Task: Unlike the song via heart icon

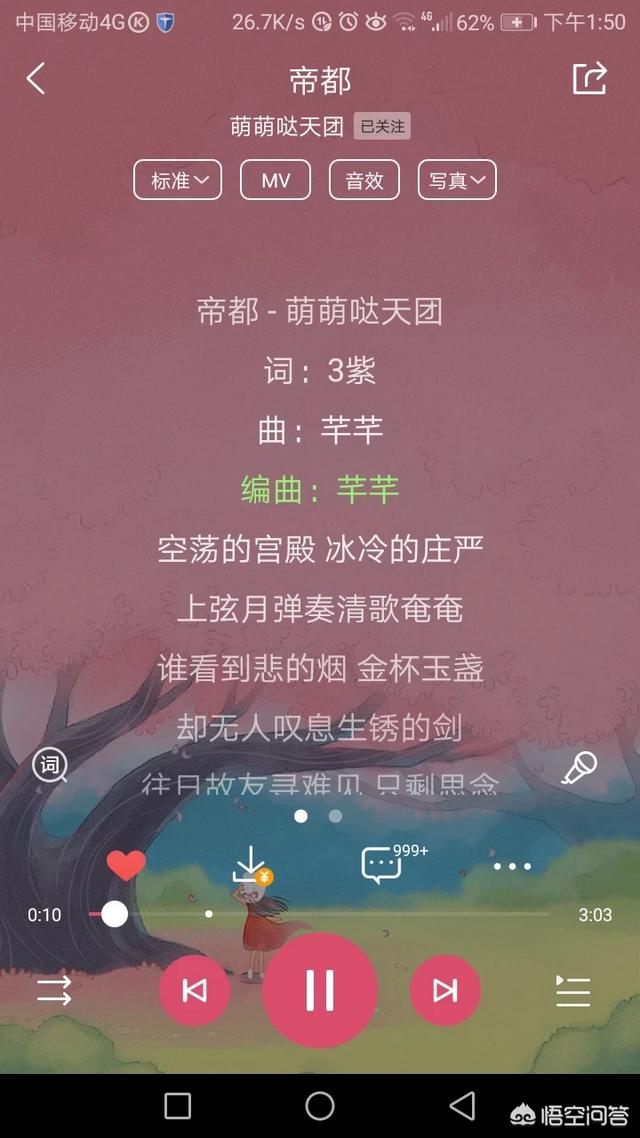Action: (x=126, y=865)
